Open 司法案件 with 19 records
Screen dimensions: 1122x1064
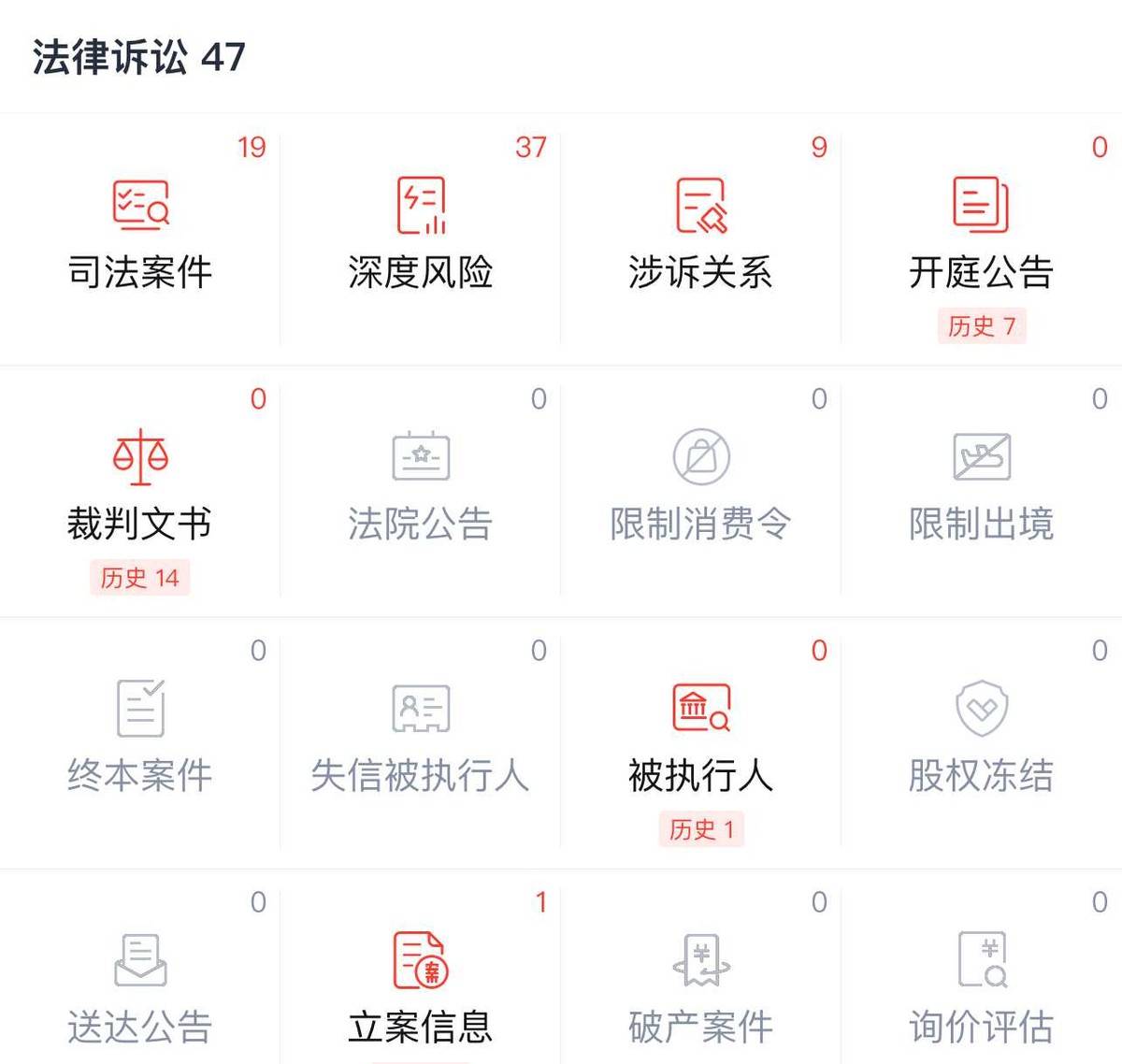coord(140,234)
